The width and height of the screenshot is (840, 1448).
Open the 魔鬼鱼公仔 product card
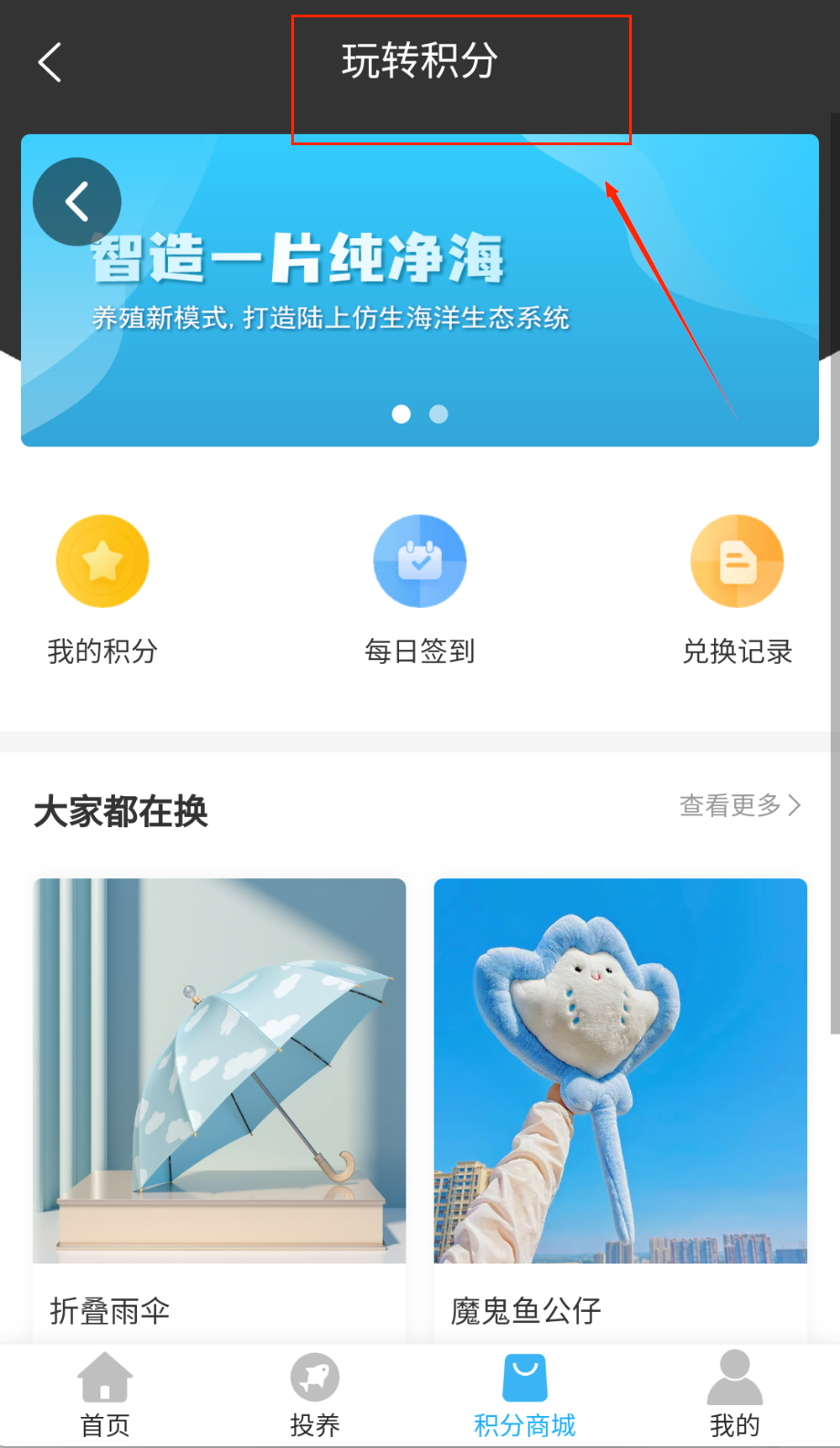point(620,1096)
